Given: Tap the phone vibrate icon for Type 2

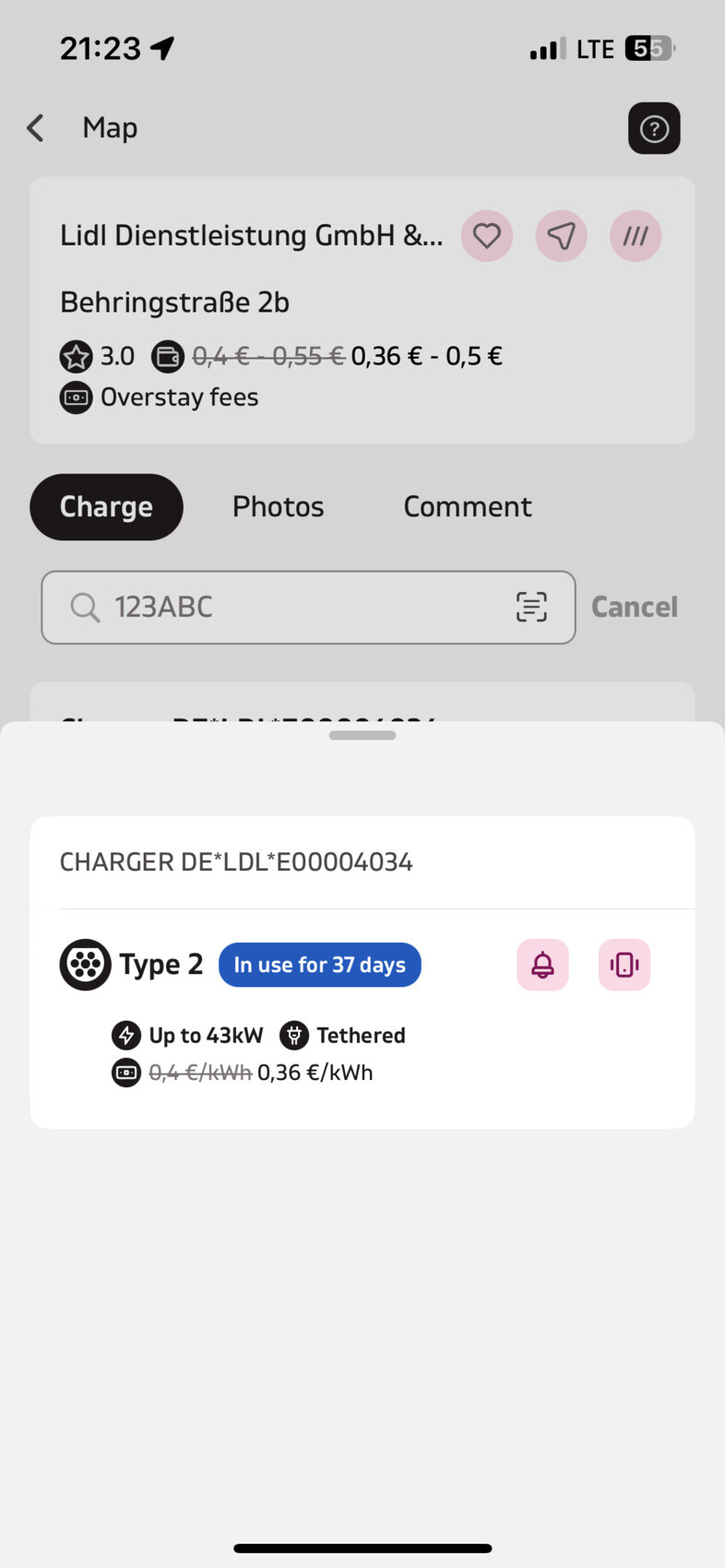Looking at the screenshot, I should point(624,965).
